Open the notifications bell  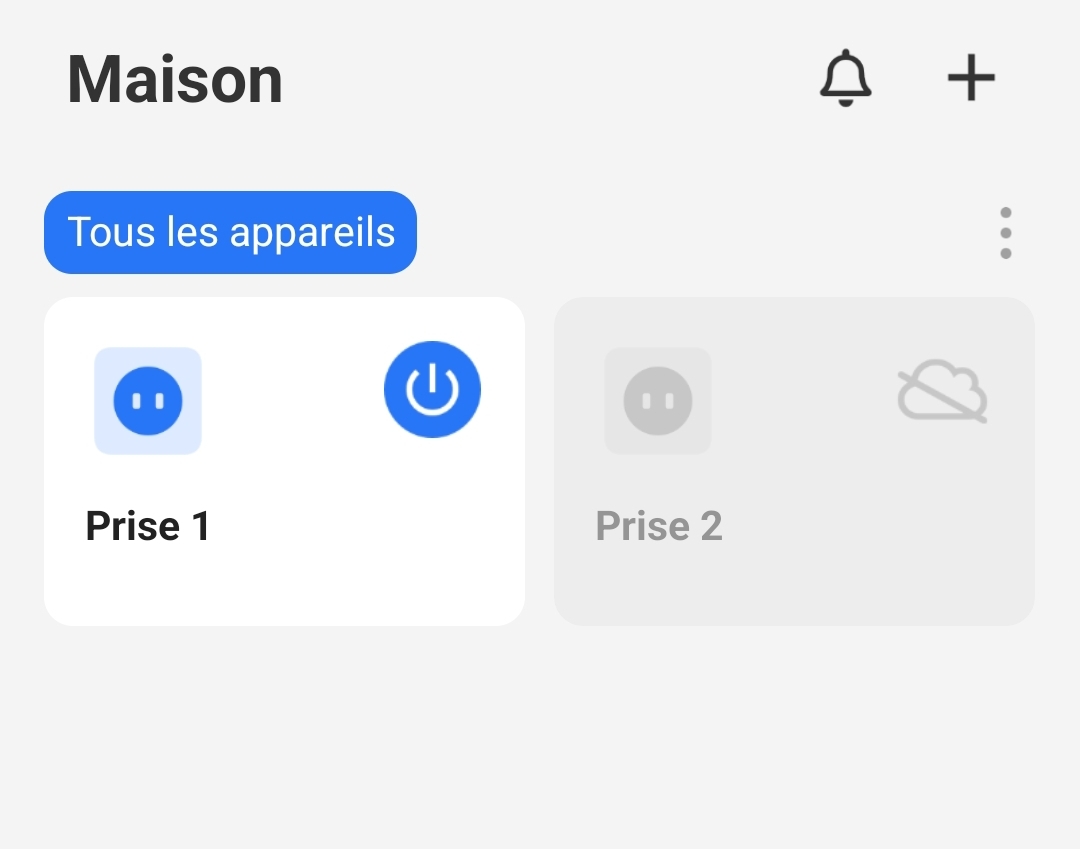point(845,78)
